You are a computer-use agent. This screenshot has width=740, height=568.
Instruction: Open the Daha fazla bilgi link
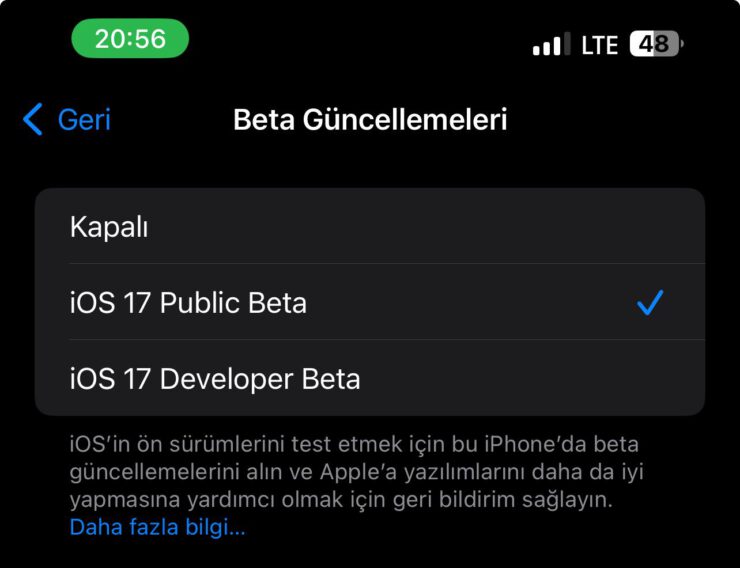(157, 527)
